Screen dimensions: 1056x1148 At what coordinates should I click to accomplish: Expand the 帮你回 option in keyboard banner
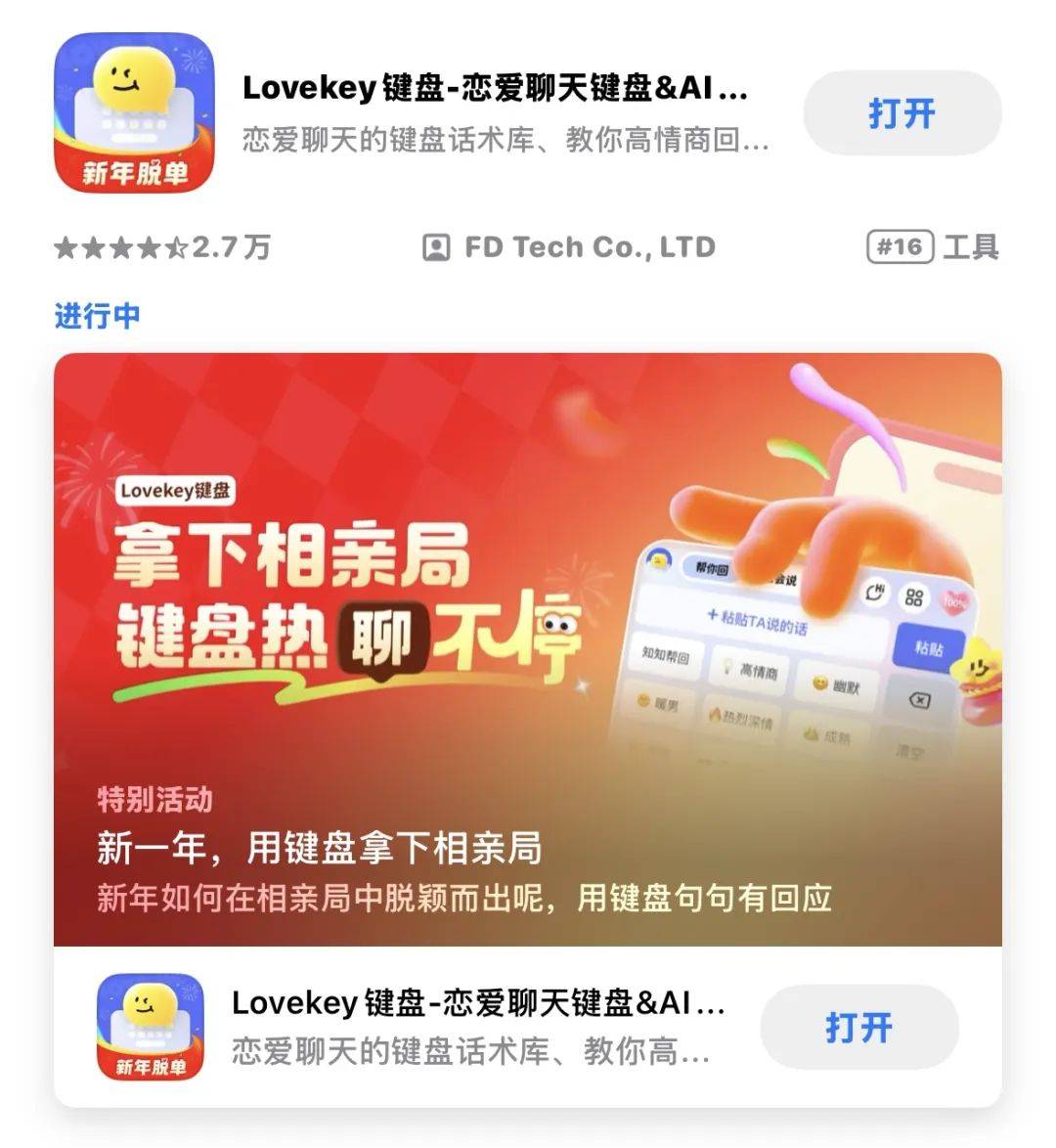coord(711,566)
